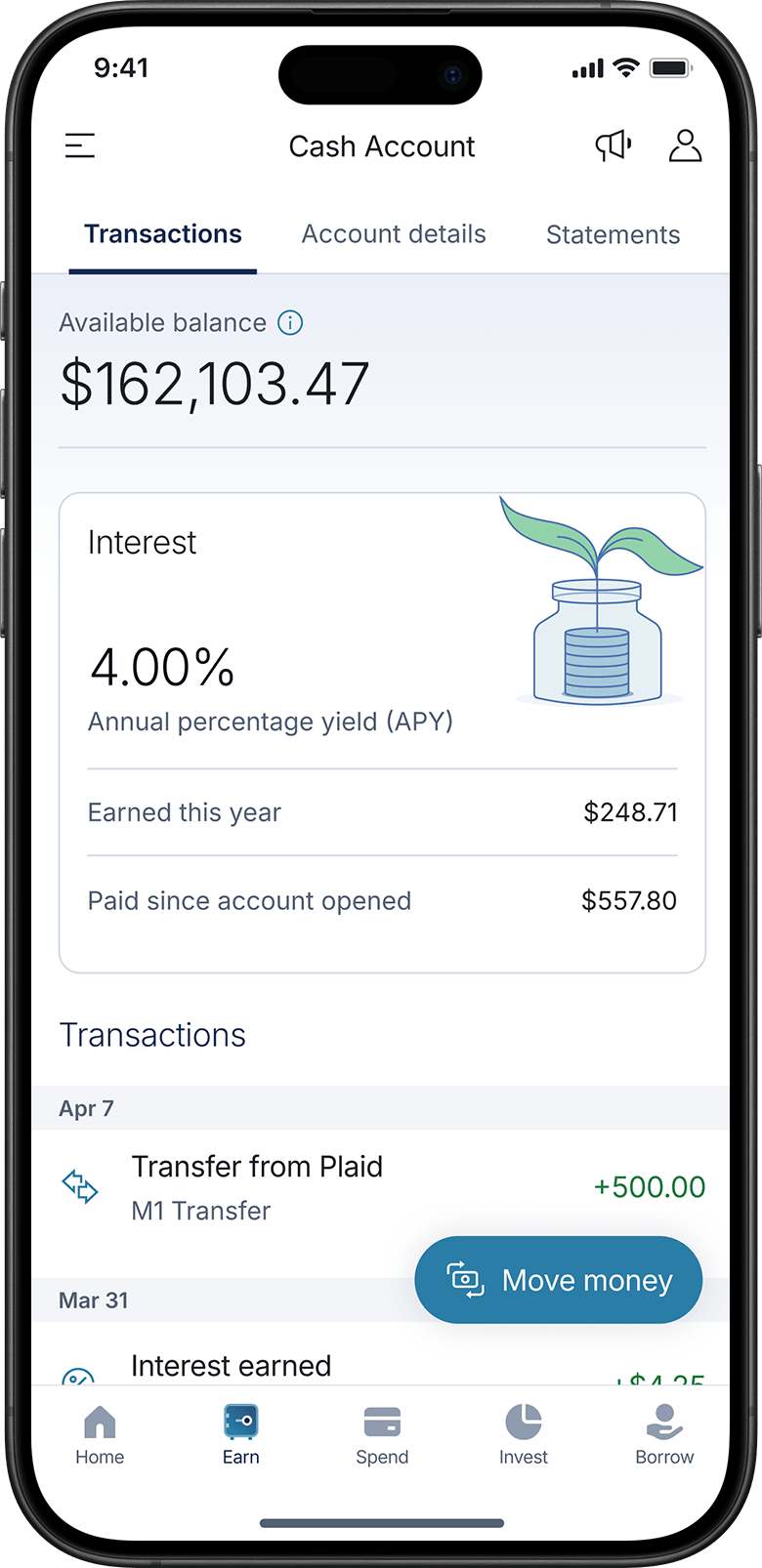762x1568 pixels.
Task: Switch to the Account details tab
Action: (x=394, y=234)
